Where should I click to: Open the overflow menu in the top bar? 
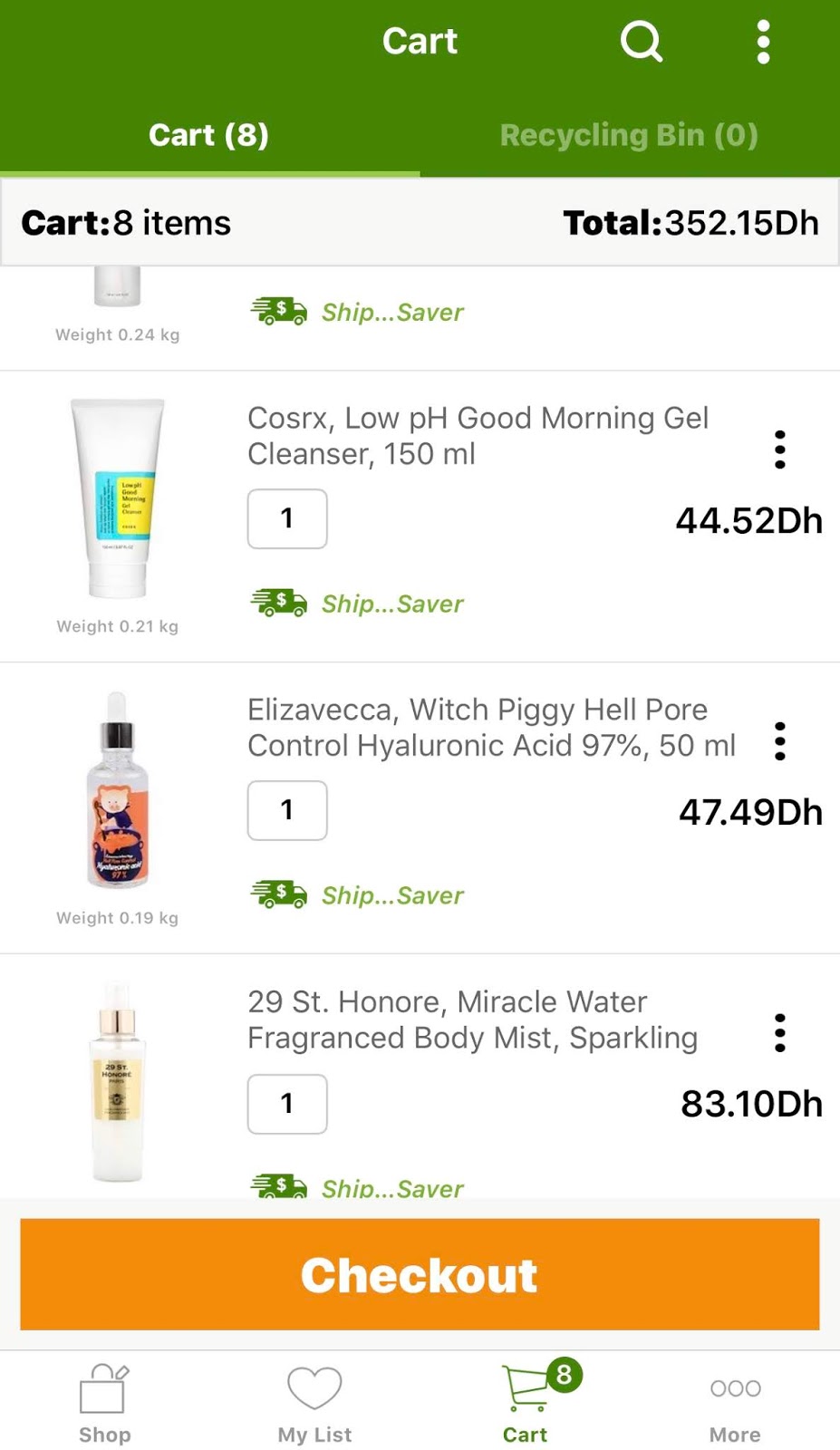tap(763, 42)
